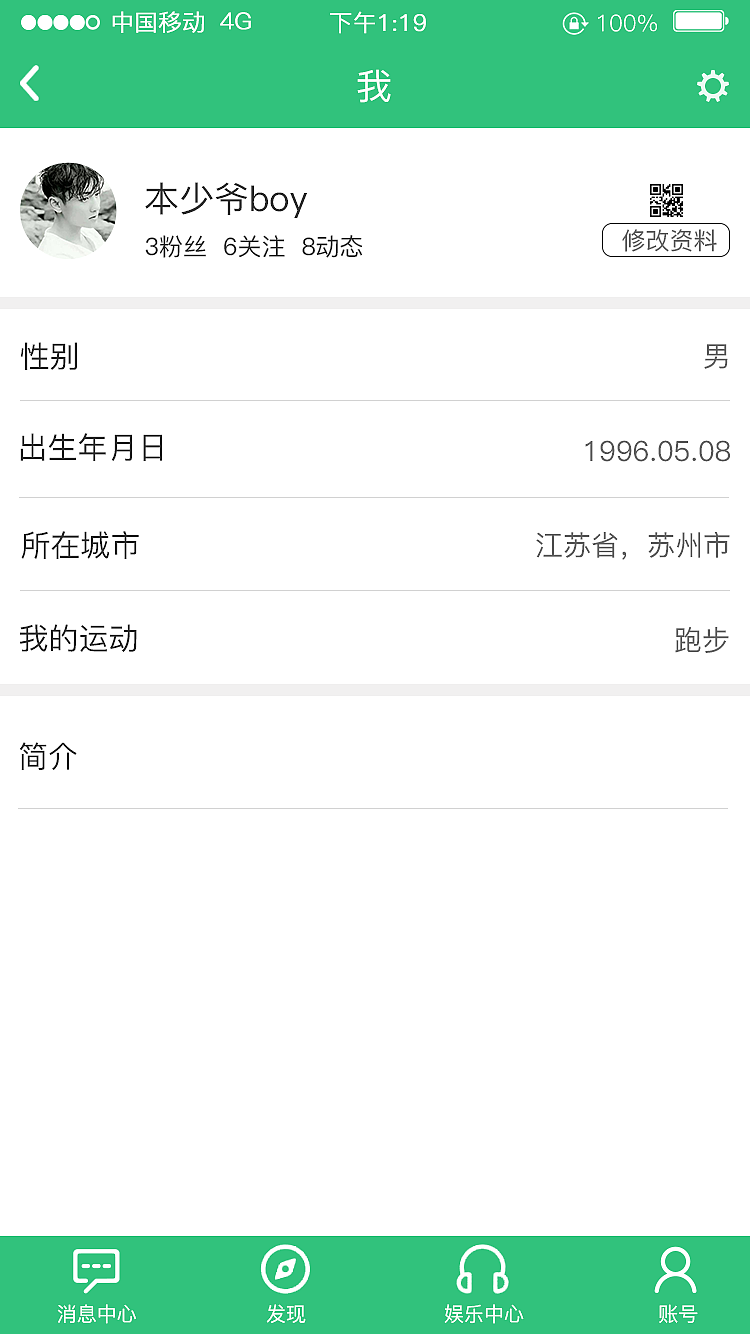Screen dimensions: 750x1334
Task: Open the 所在城市 city selector
Action: (x=375, y=545)
